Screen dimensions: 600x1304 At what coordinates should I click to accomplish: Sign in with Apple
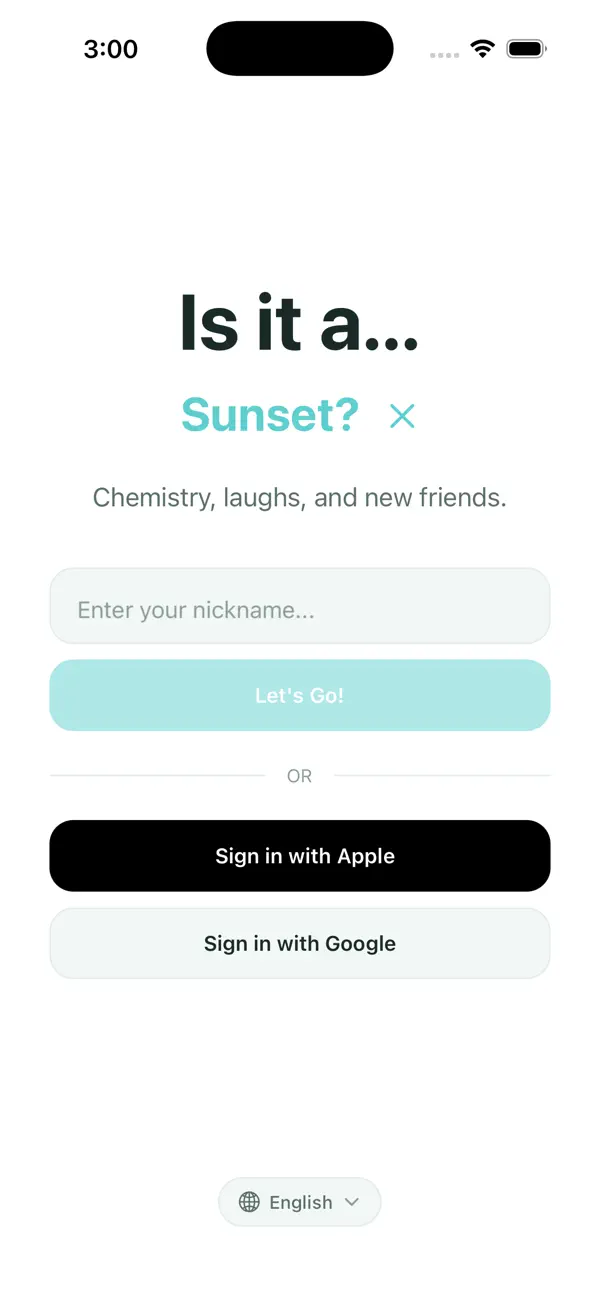tap(300, 856)
